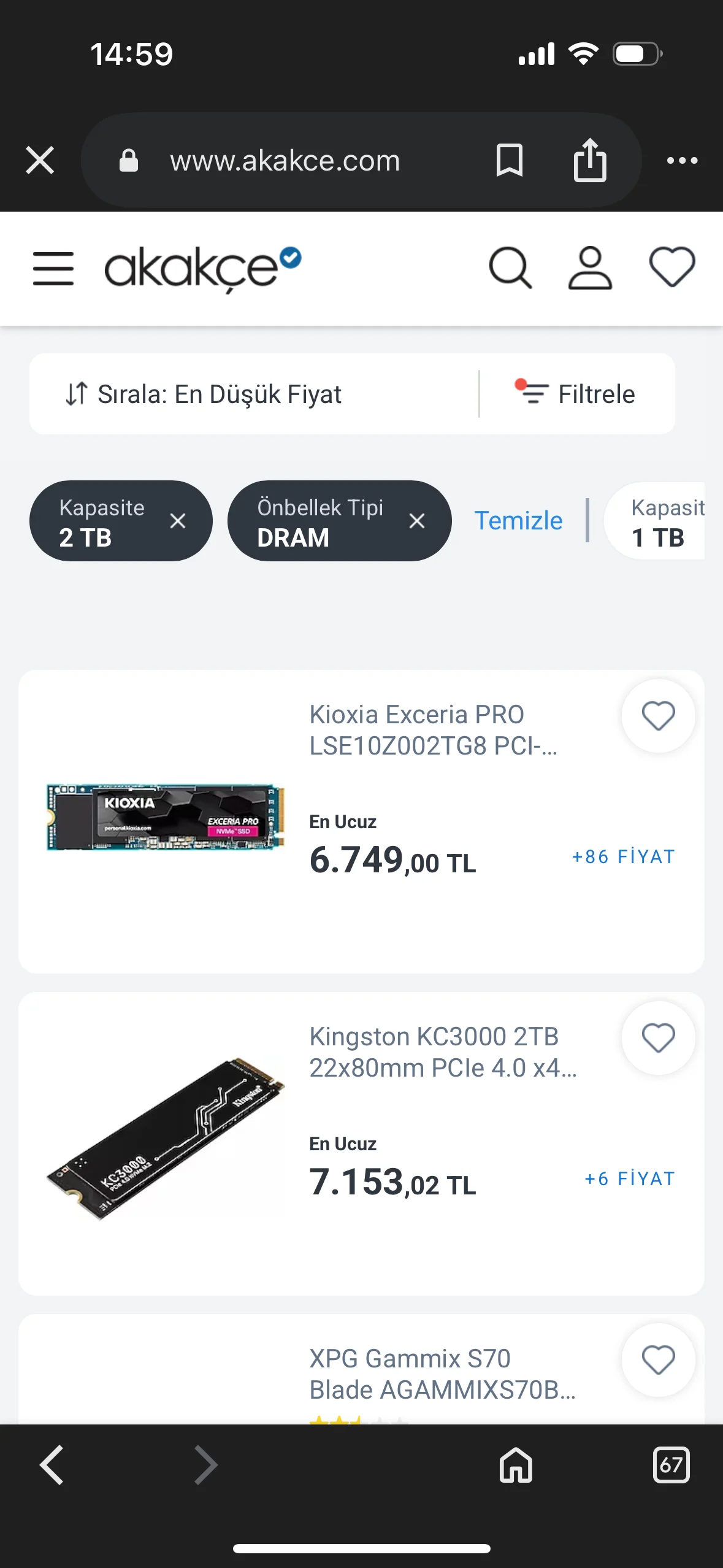Viewport: 723px width, 1568px height.
Task: Change sorting from En Düşük Fiyat
Action: (x=204, y=394)
